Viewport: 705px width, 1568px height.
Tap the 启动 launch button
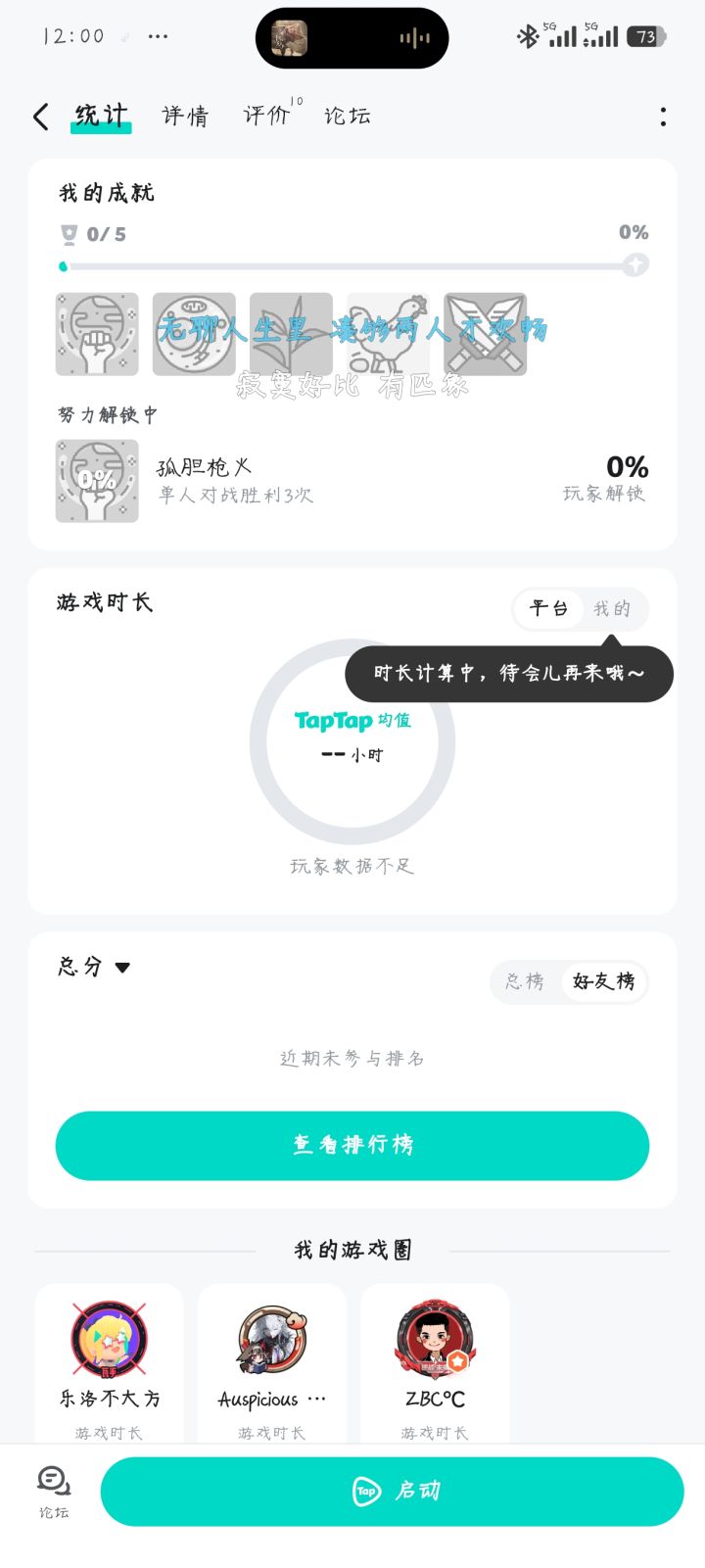392,1491
